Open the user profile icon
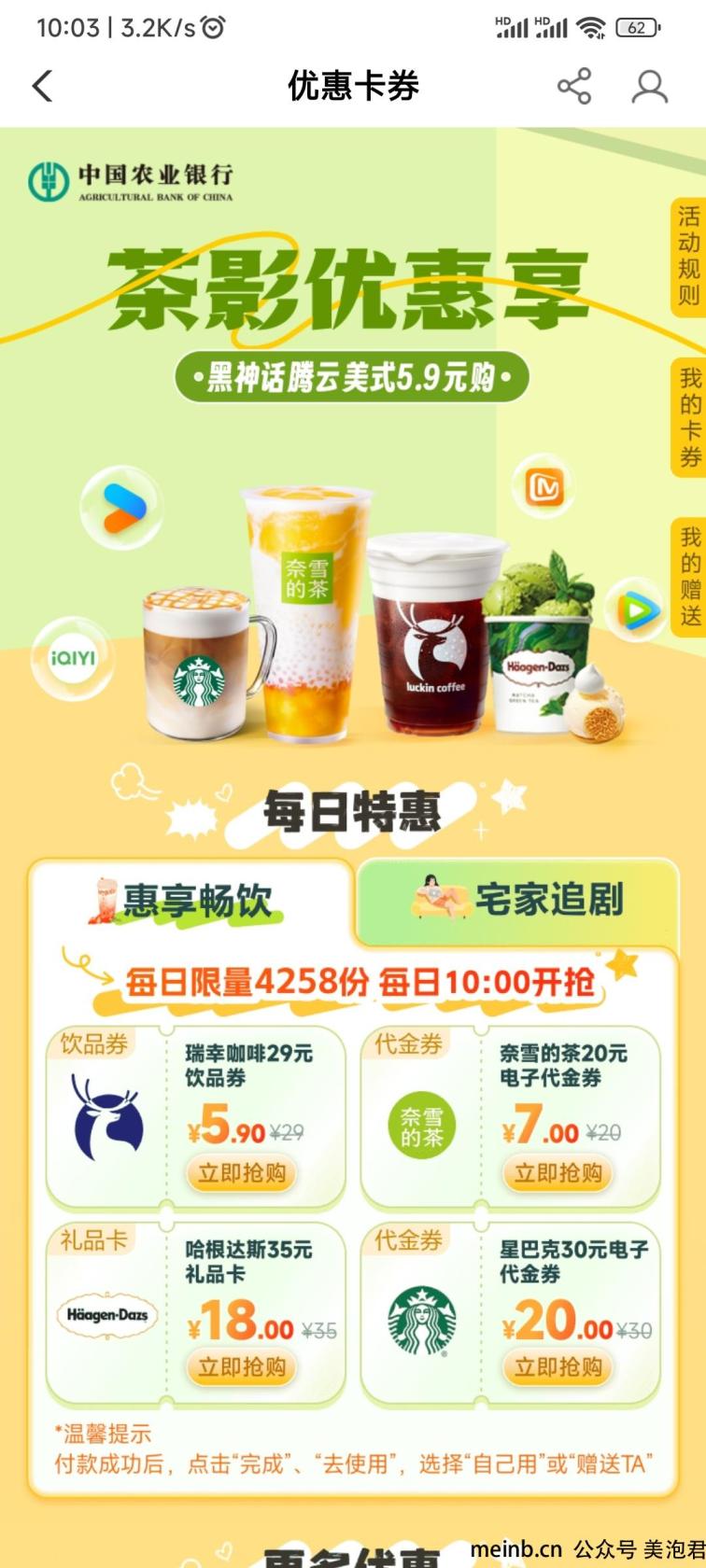This screenshot has height=1568, width=706. (650, 86)
